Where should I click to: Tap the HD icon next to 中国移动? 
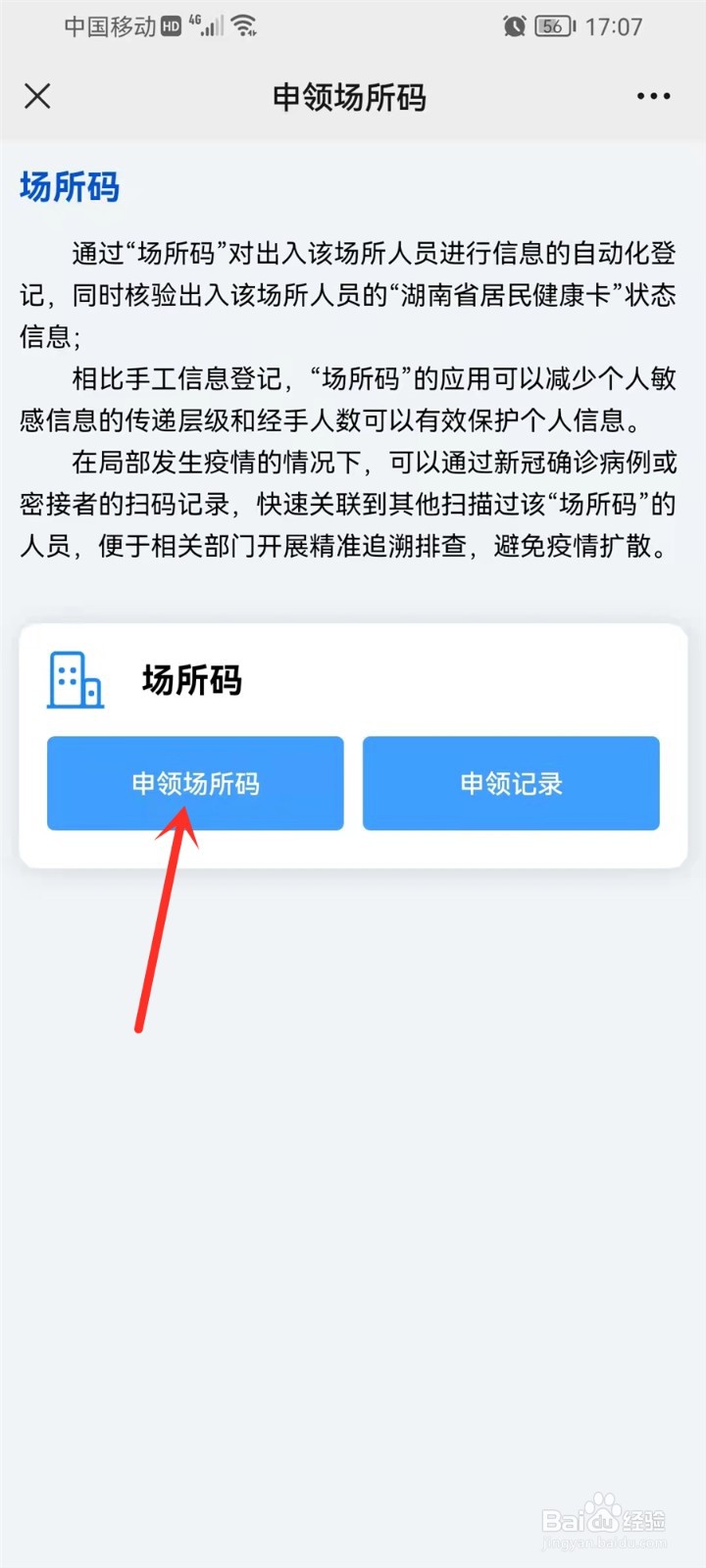tap(167, 26)
